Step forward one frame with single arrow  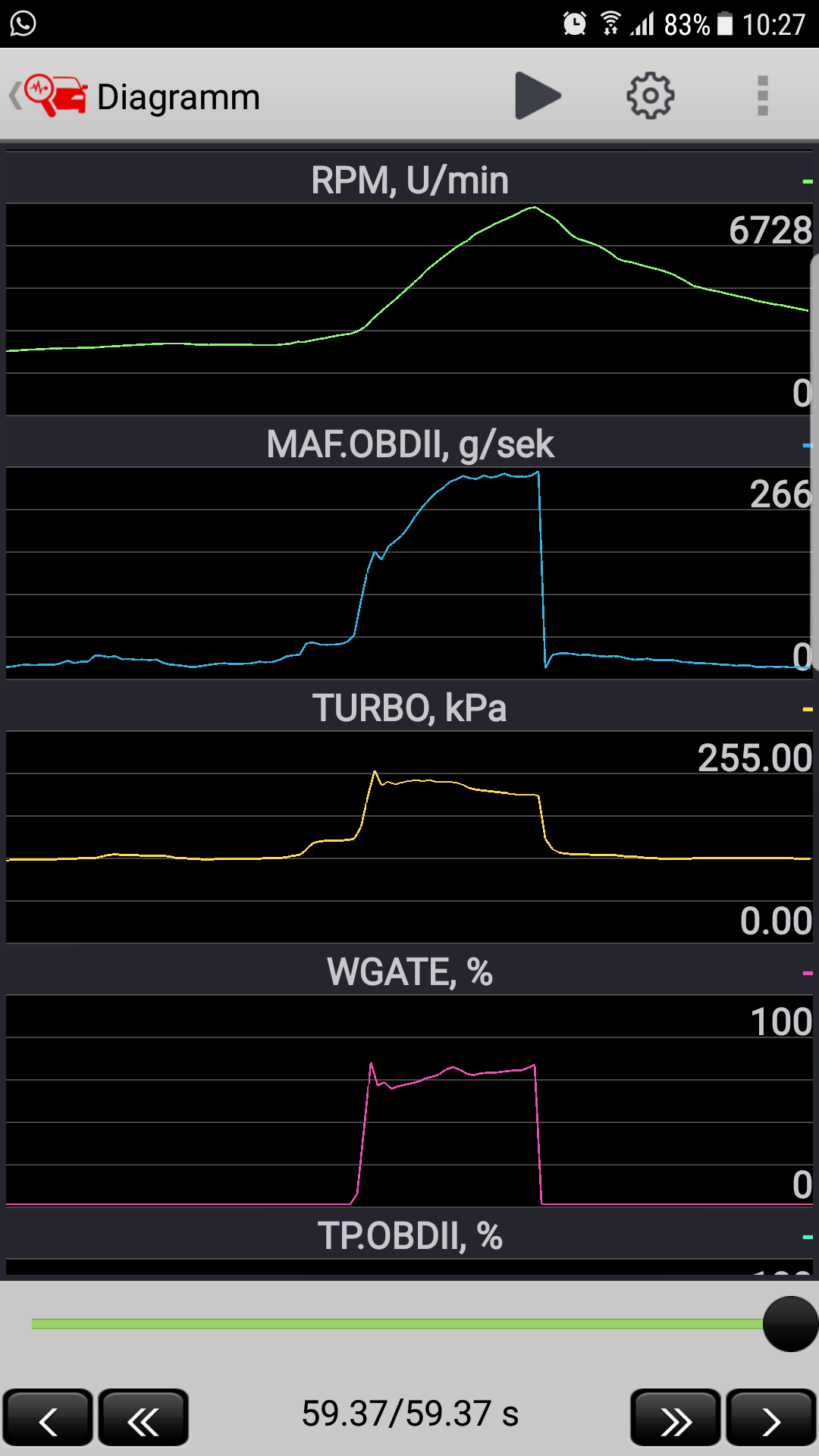tap(770, 1418)
